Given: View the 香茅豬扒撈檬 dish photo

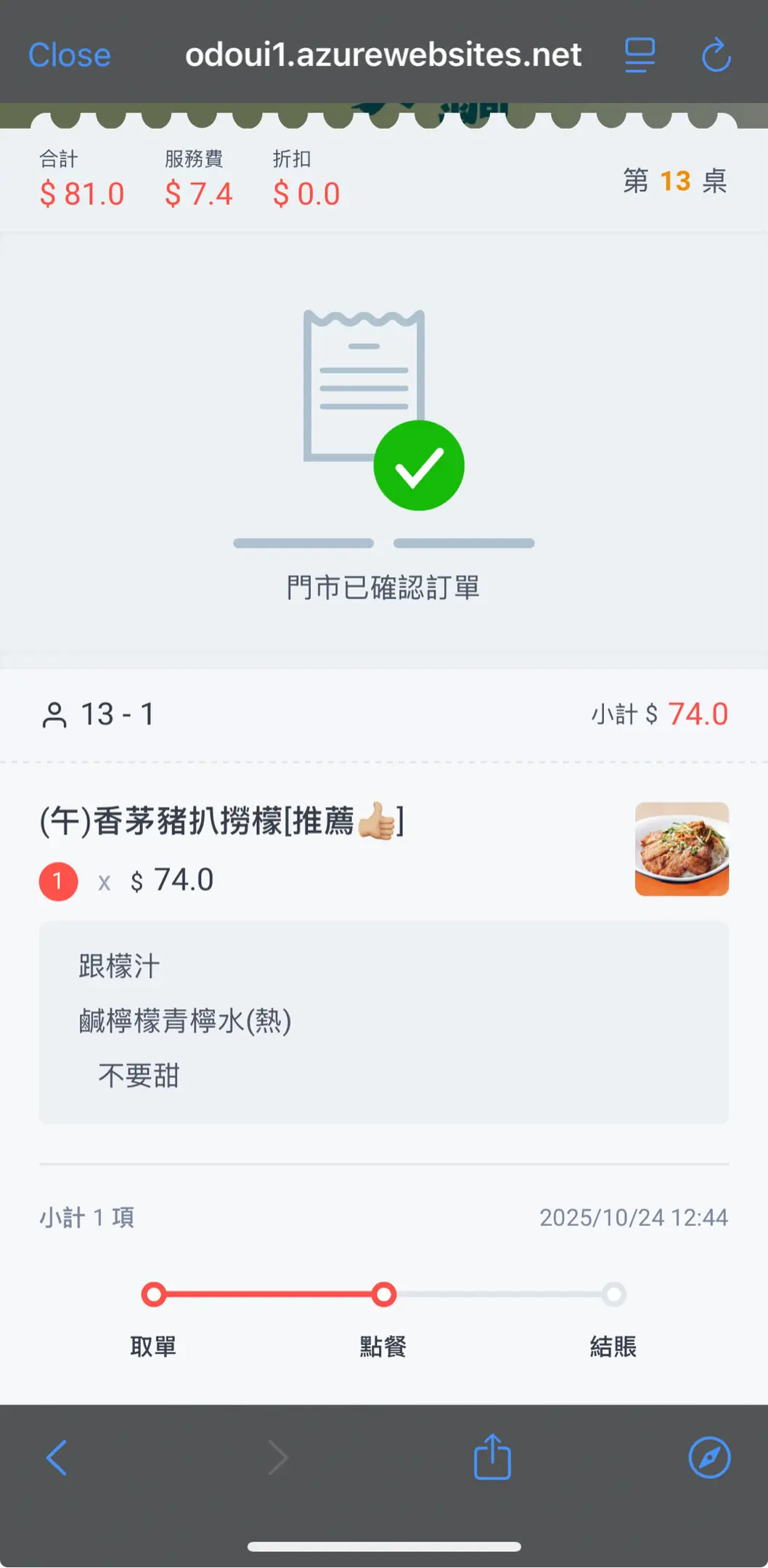Looking at the screenshot, I should [x=682, y=849].
